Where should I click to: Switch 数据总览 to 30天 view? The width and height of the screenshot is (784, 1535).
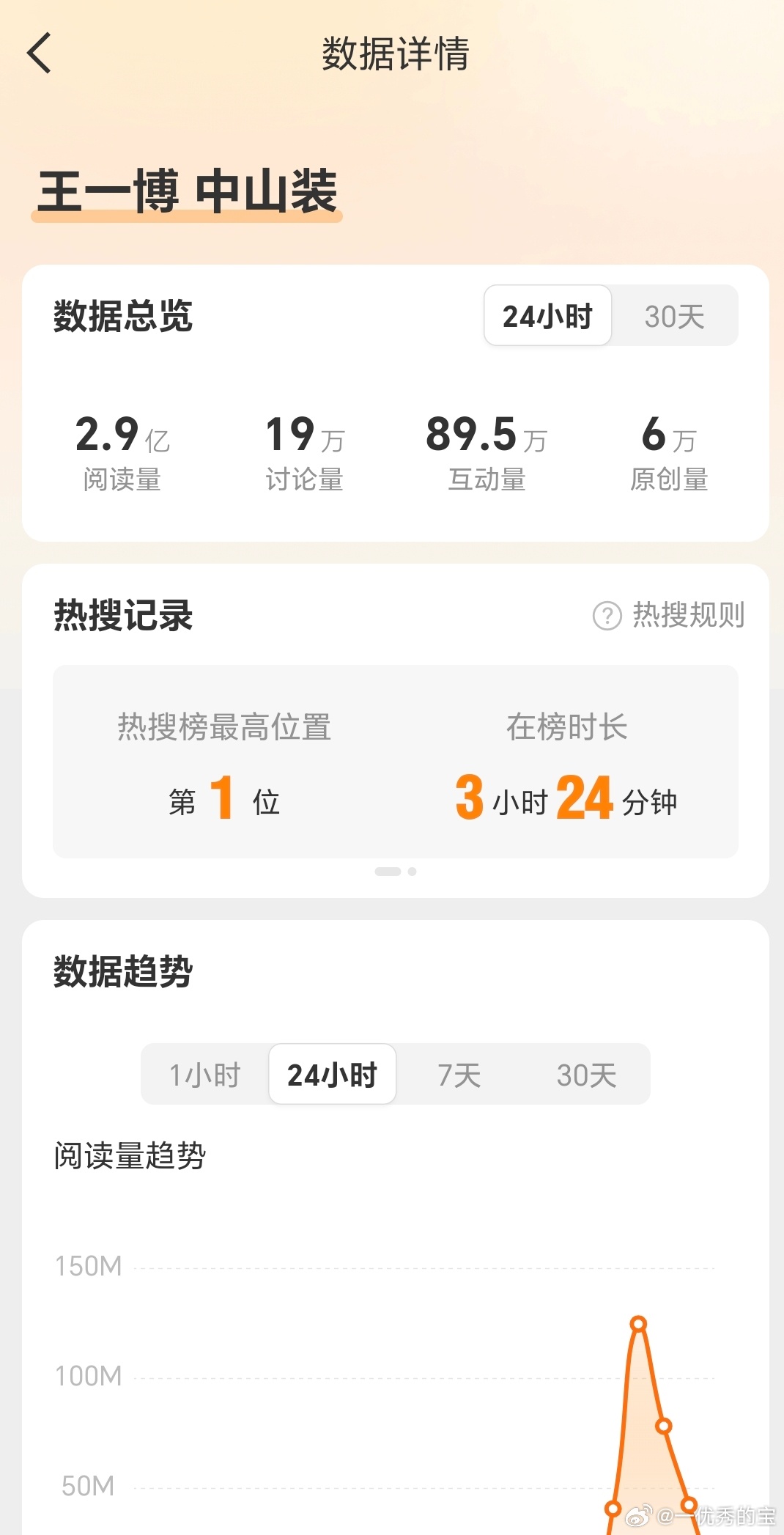tap(674, 315)
